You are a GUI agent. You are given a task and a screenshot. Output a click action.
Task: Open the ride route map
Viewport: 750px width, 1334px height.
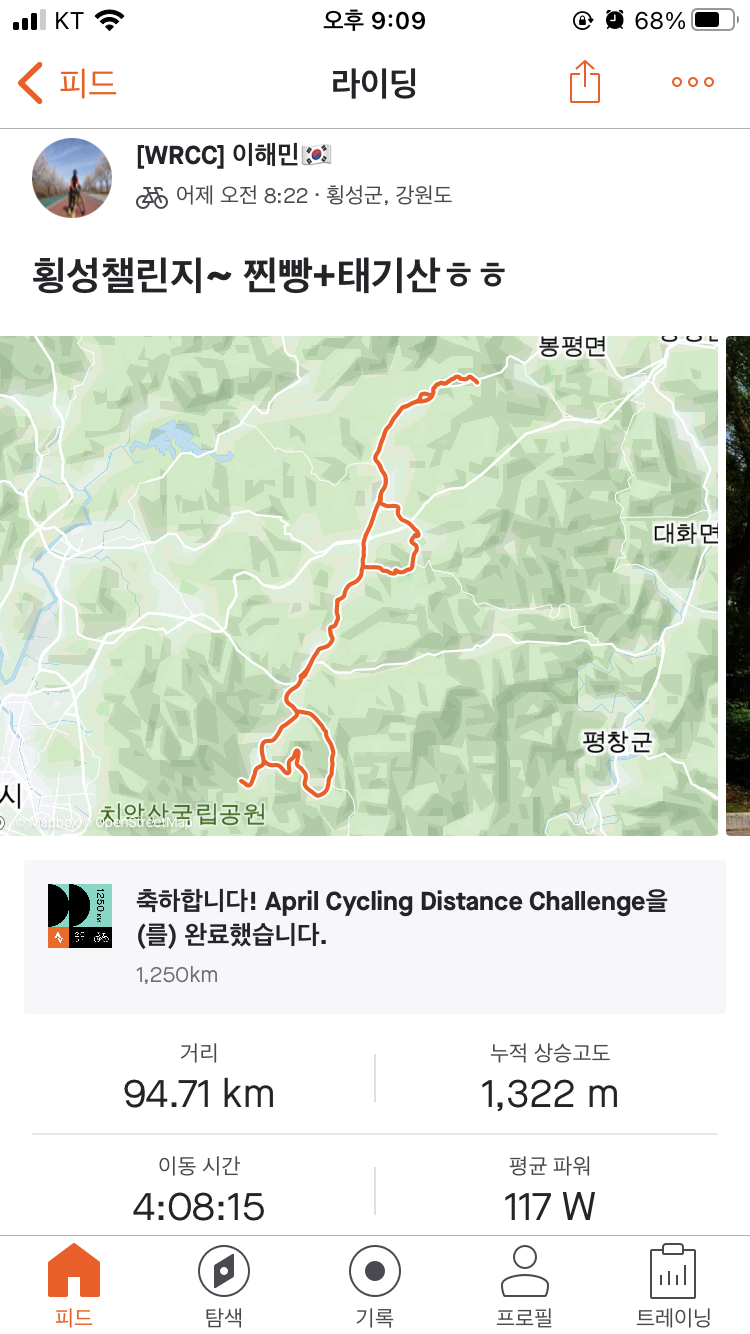point(358,585)
